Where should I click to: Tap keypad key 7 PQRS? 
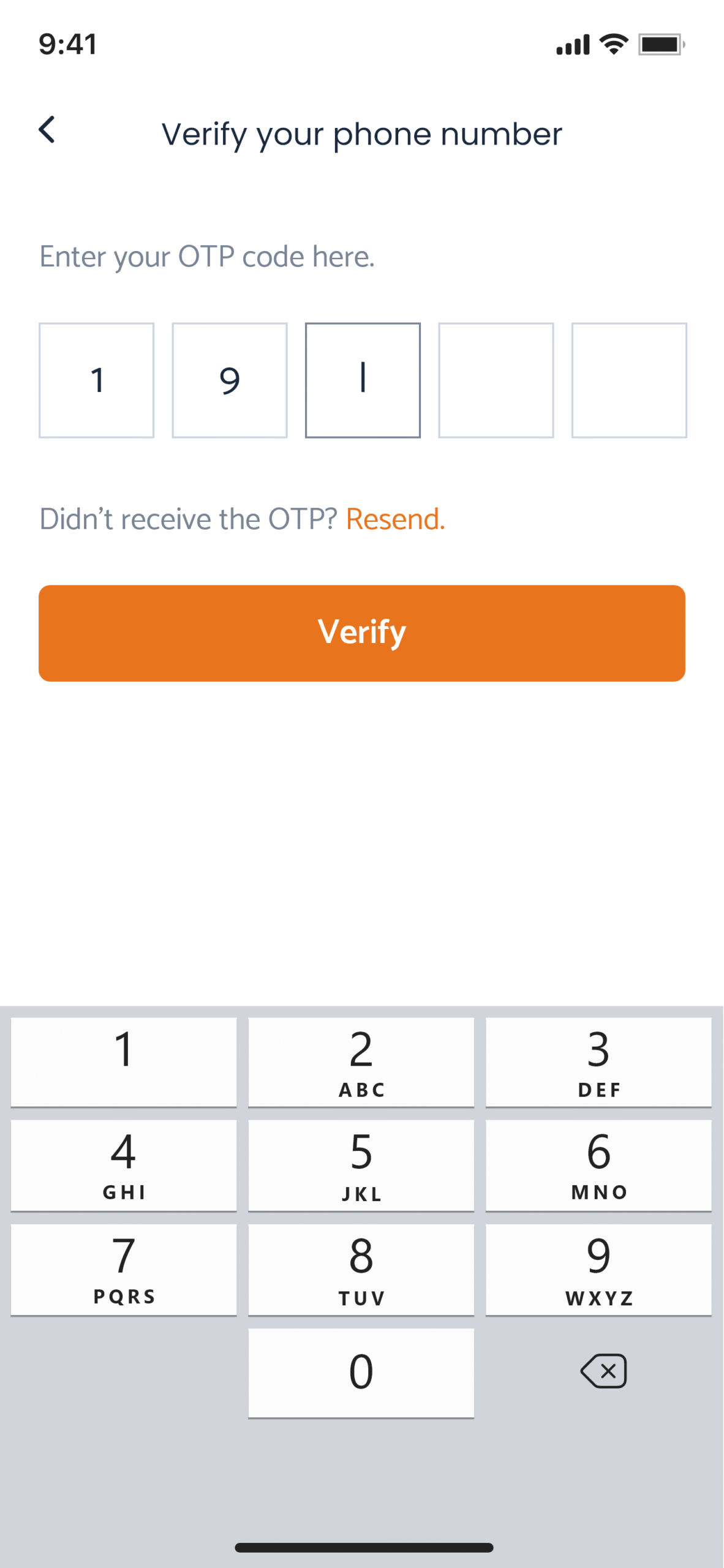[x=124, y=1268]
